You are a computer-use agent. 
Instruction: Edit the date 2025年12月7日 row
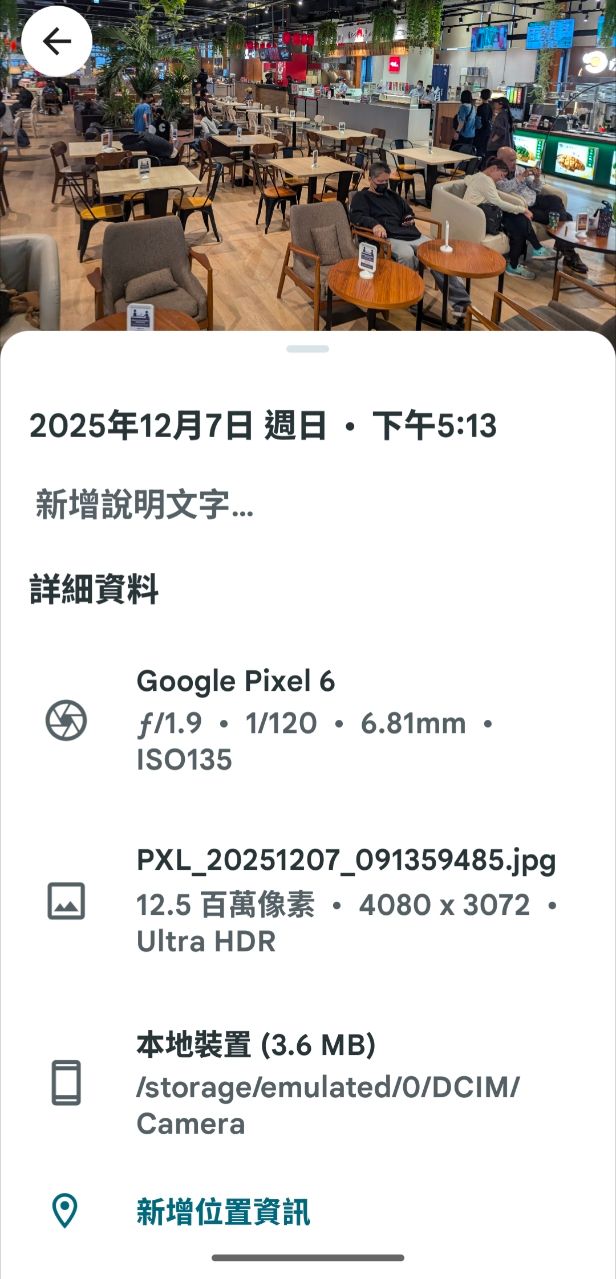[x=262, y=426]
